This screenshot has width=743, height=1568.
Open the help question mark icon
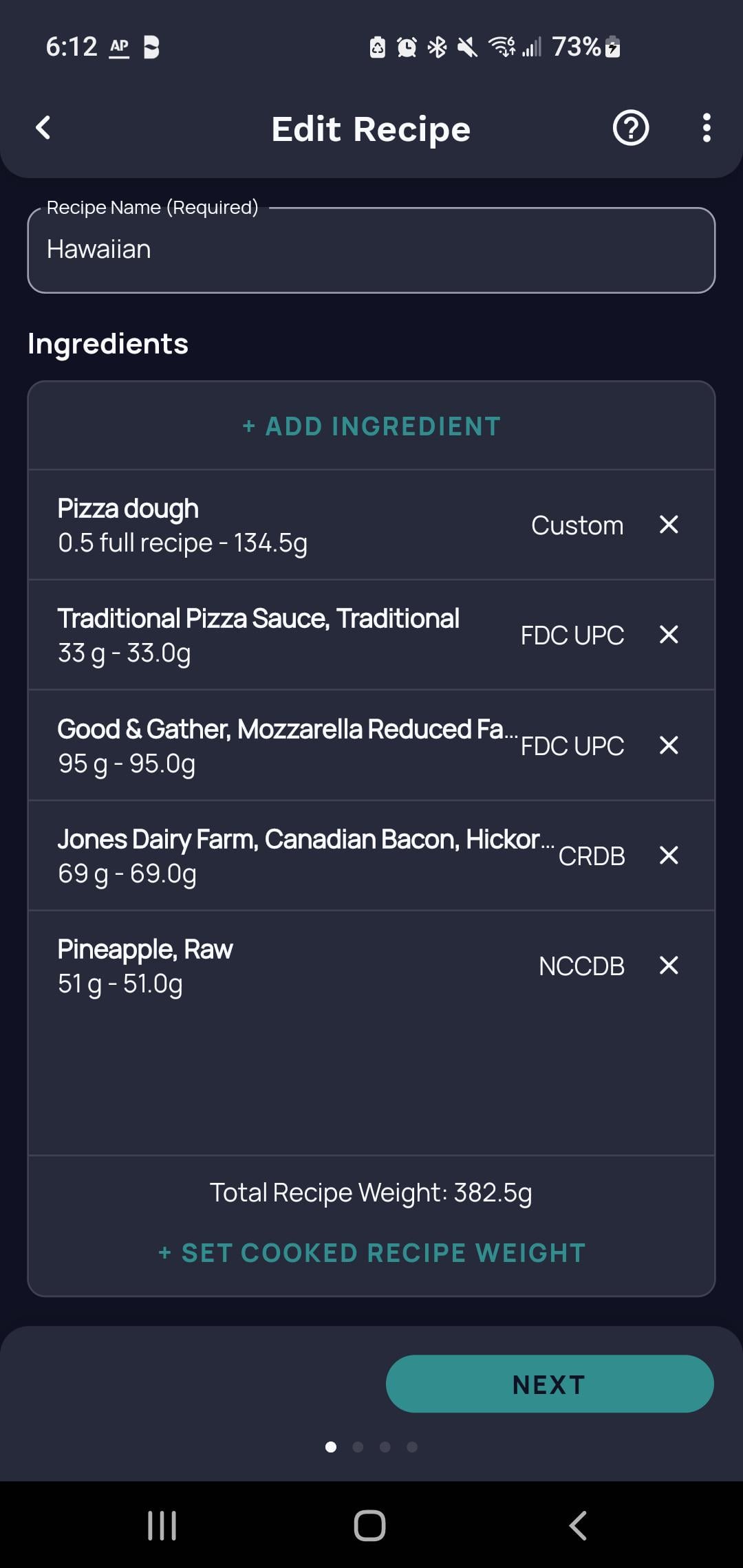pyautogui.click(x=630, y=128)
